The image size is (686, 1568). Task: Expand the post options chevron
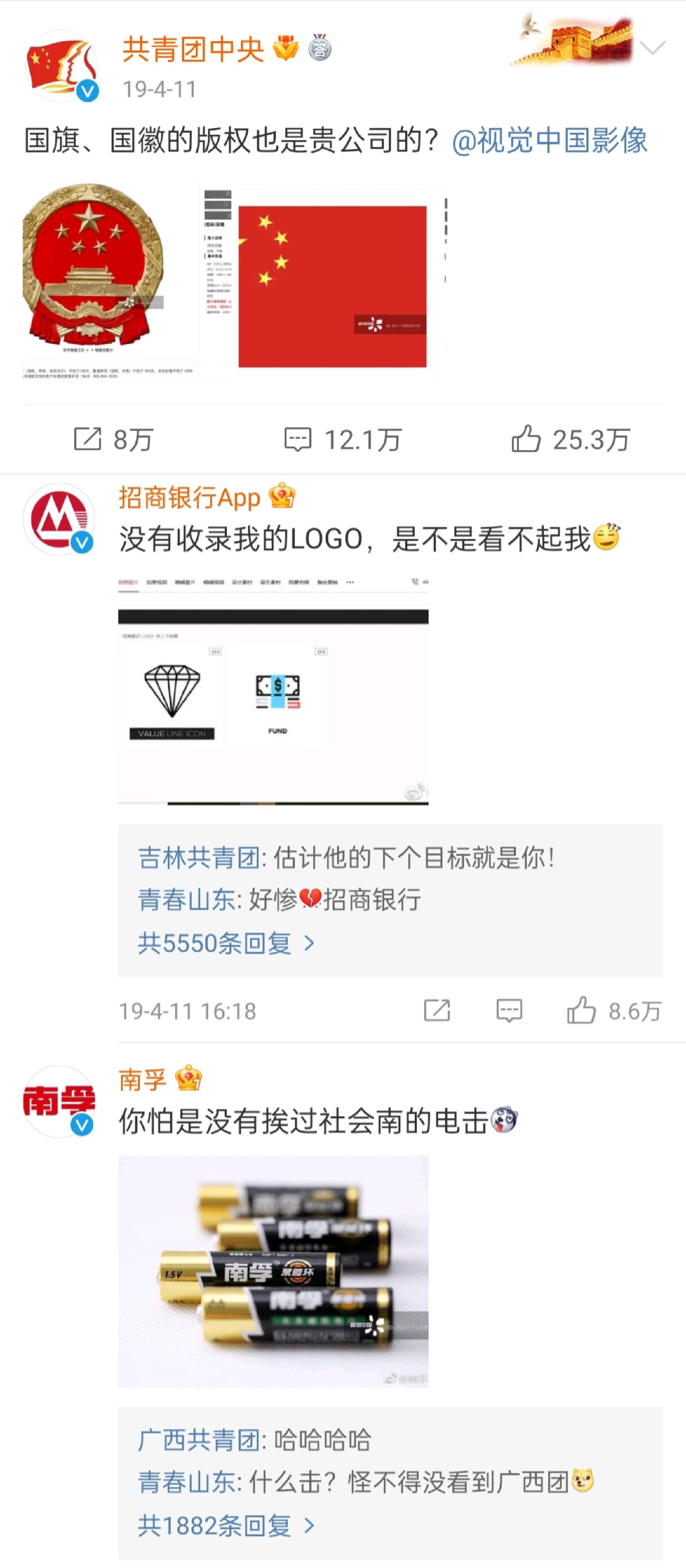(652, 48)
